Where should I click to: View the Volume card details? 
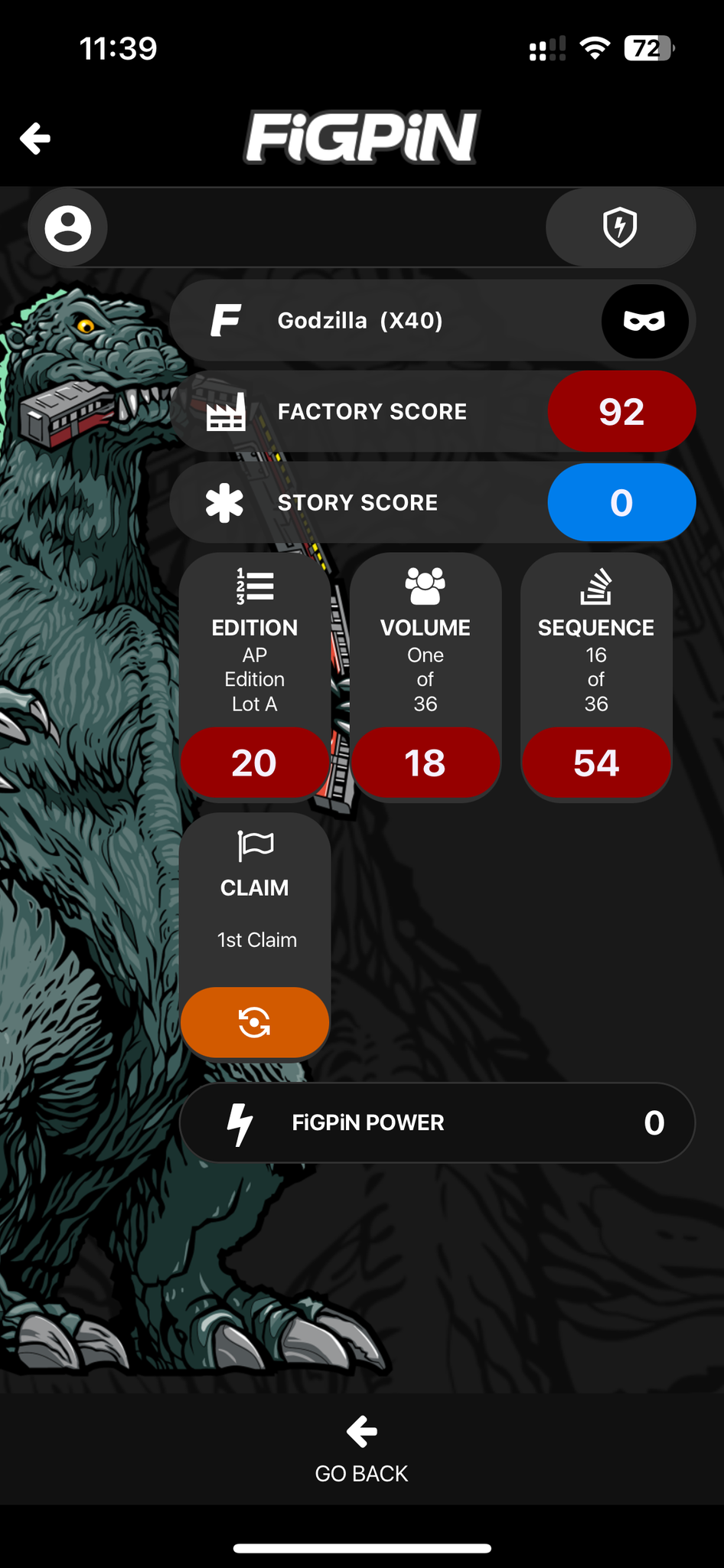tap(426, 677)
